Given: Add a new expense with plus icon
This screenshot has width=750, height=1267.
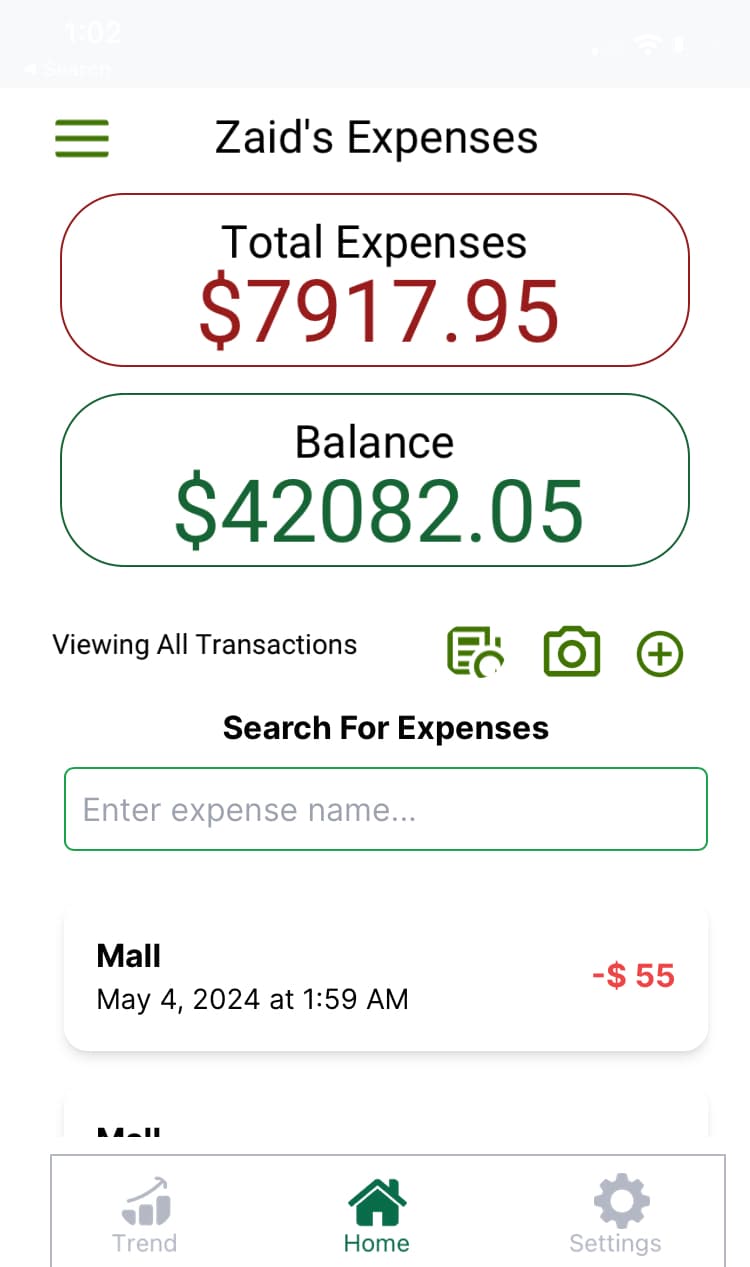Looking at the screenshot, I should 660,654.
